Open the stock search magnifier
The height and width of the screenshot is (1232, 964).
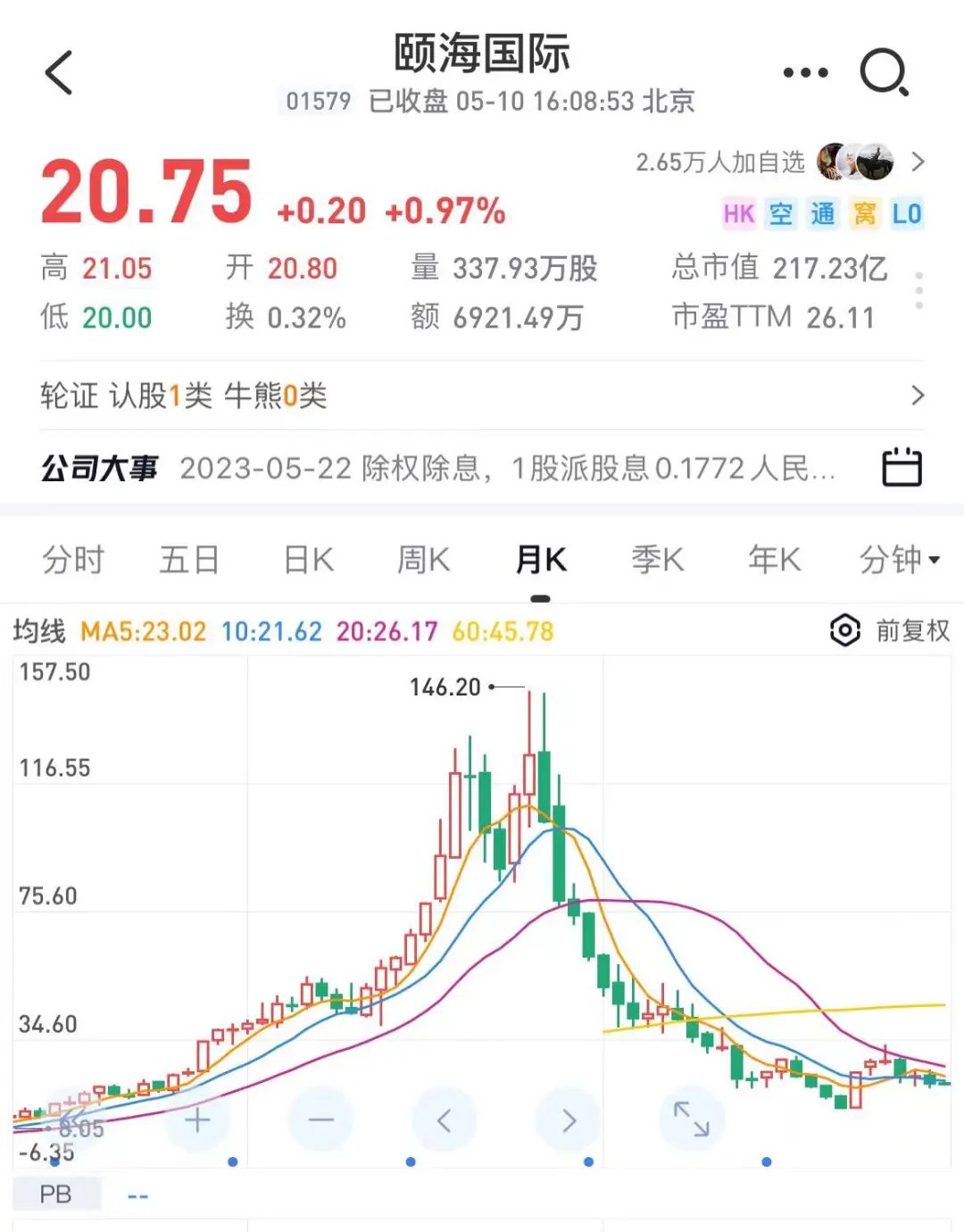884,73
